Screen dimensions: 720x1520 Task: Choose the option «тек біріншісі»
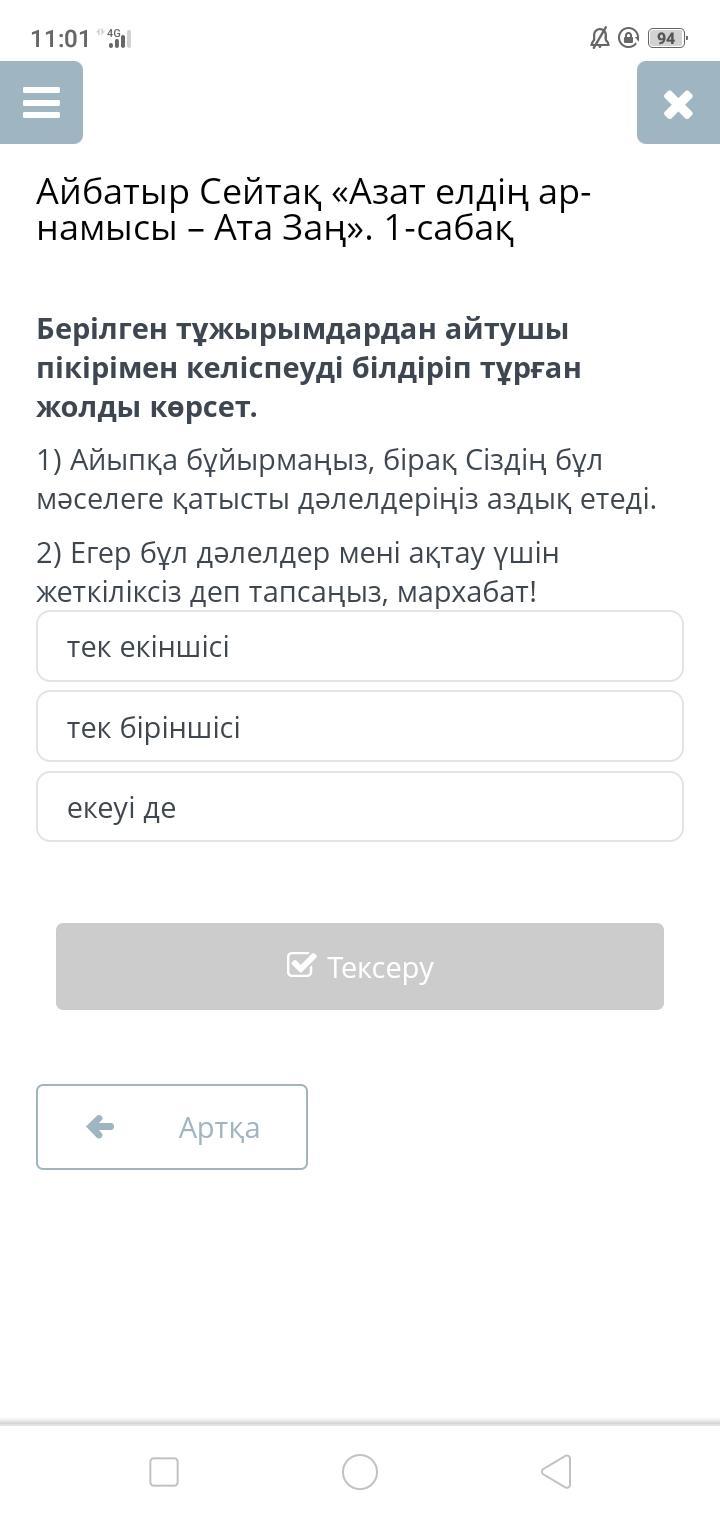(360, 726)
